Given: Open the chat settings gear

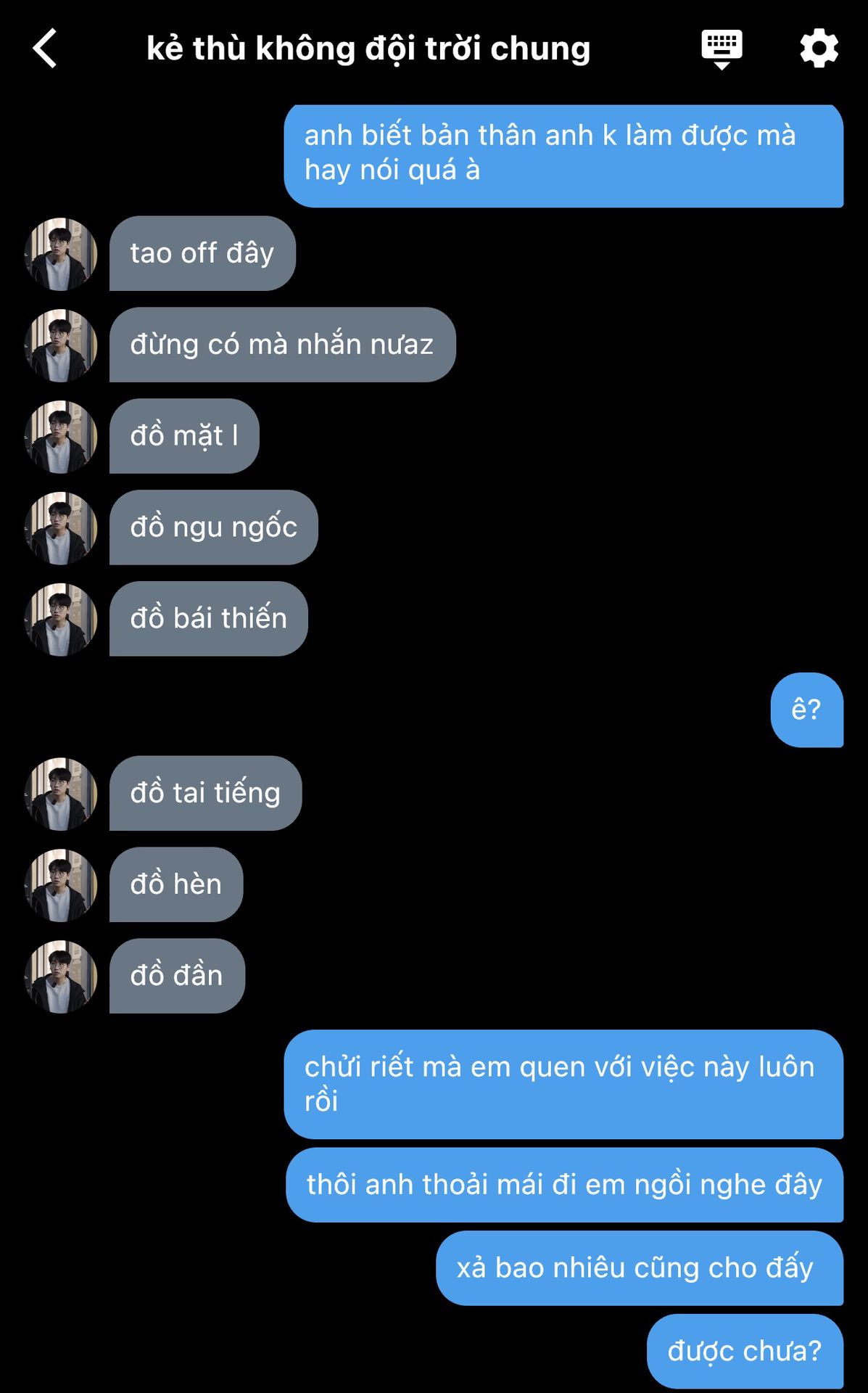Looking at the screenshot, I should click(819, 49).
